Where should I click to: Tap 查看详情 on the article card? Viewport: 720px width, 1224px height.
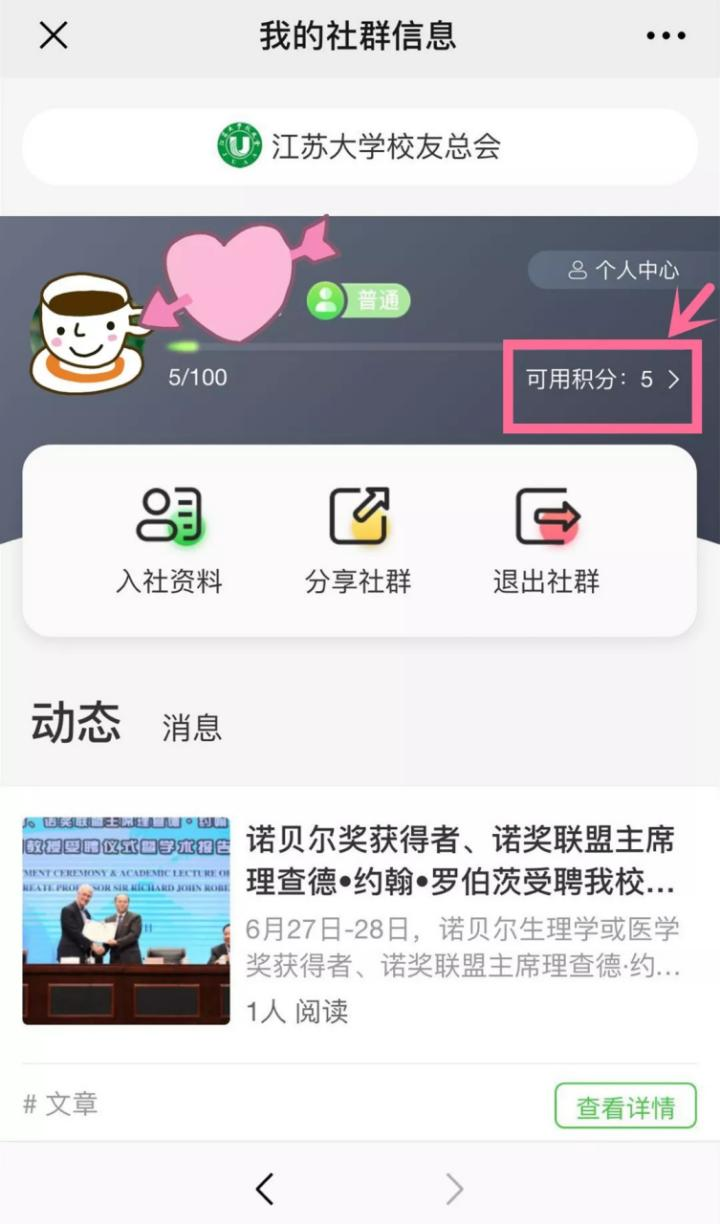(625, 1107)
